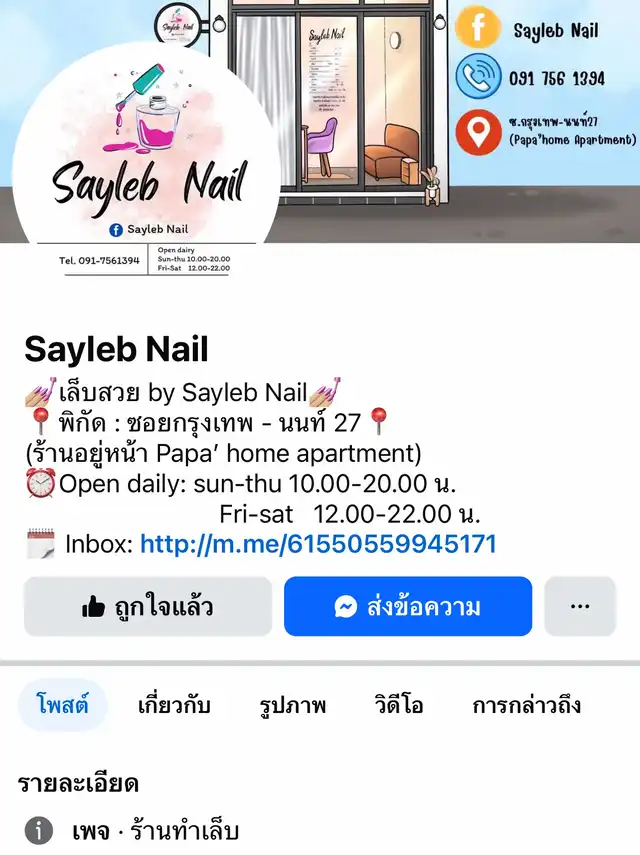Screen dimensions: 640x855
Task: Go to the วิดีโอ videos tab
Action: click(x=399, y=705)
